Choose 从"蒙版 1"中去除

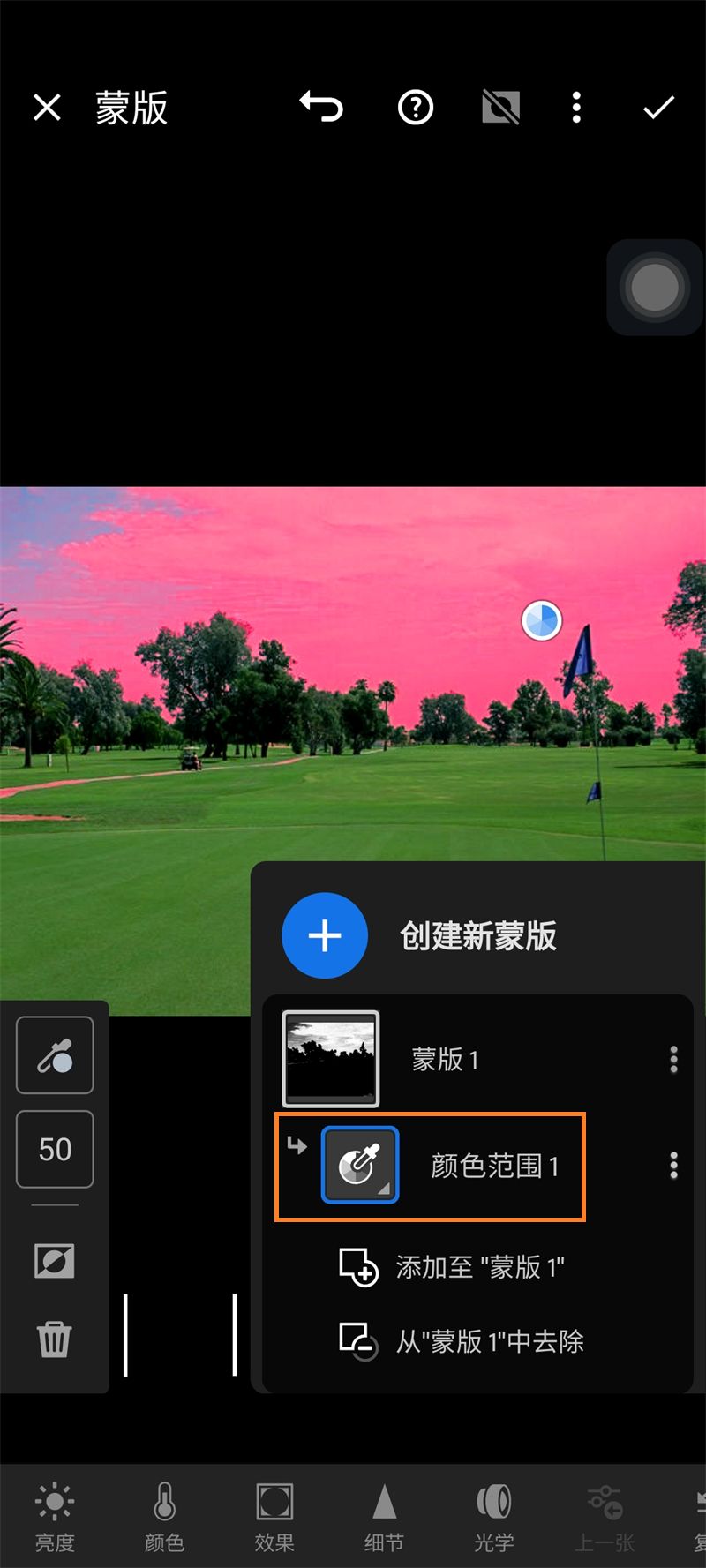point(462,1341)
